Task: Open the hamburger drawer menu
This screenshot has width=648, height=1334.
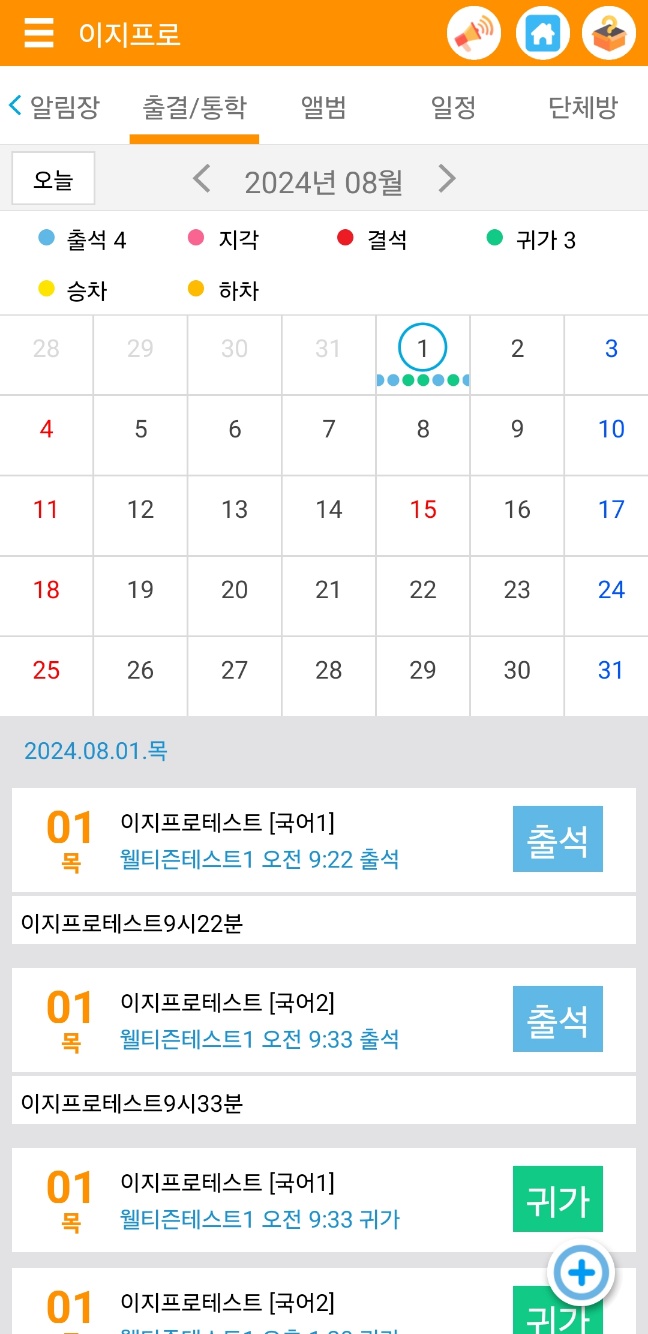Action: pos(38,33)
